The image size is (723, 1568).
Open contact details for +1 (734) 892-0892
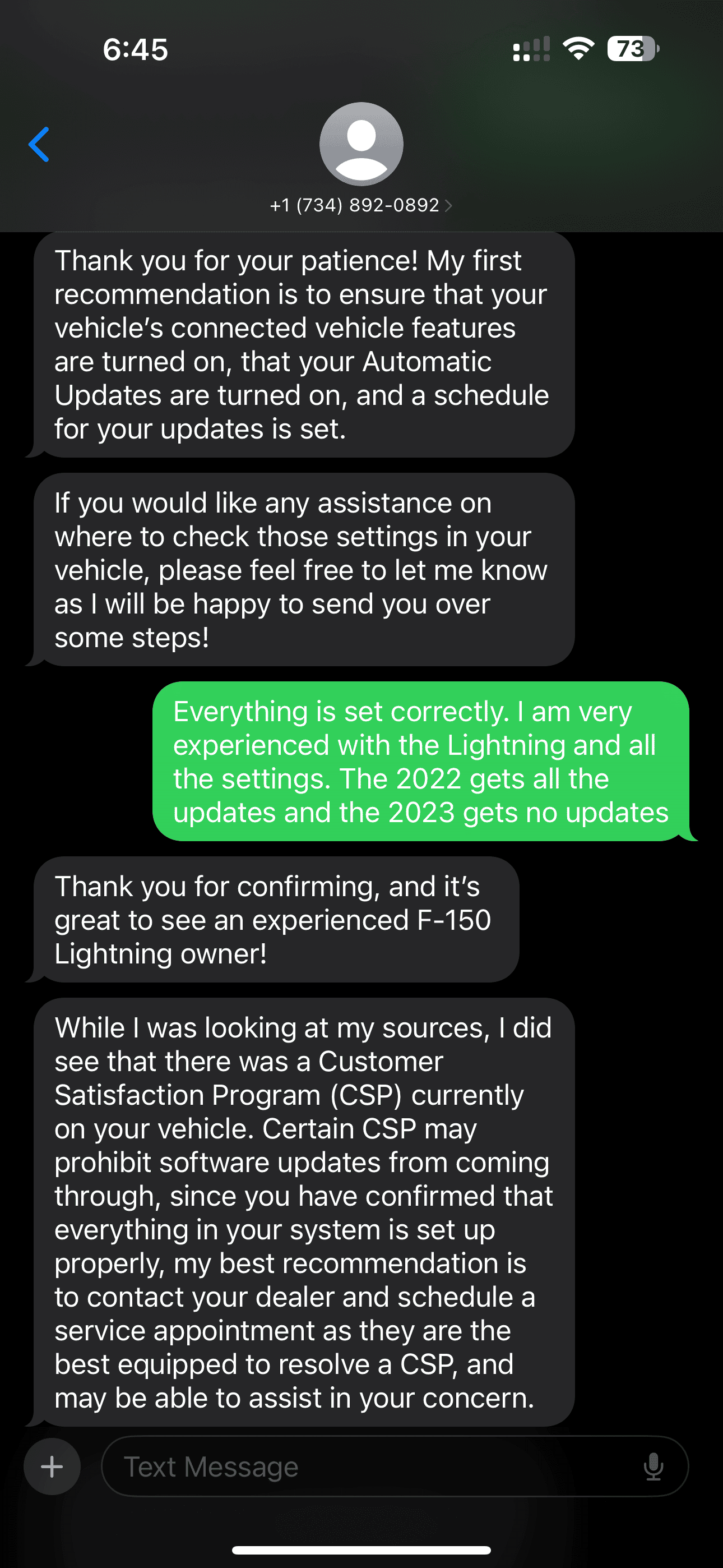click(361, 205)
